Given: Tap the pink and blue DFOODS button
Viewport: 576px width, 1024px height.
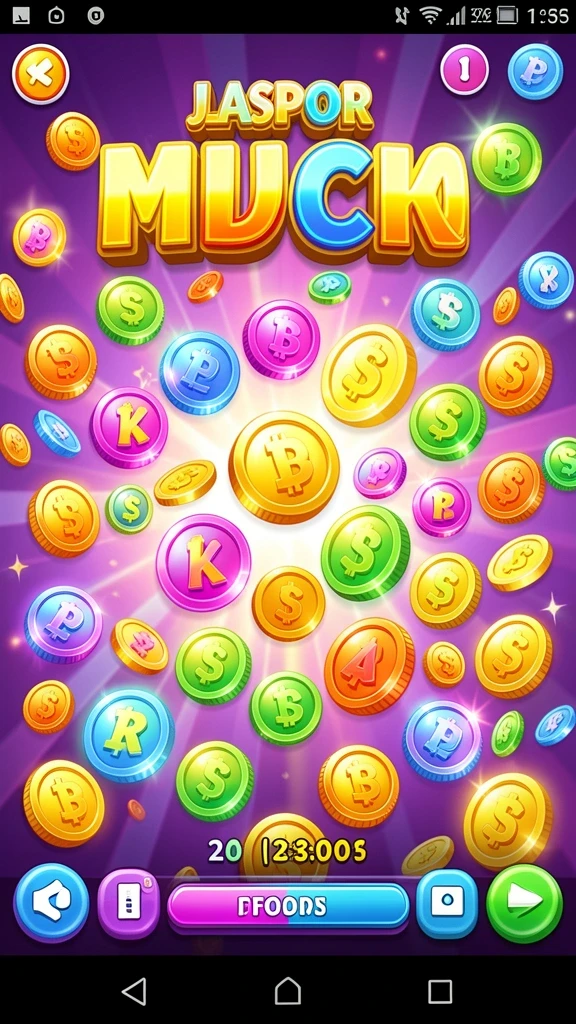Looking at the screenshot, I should [x=288, y=905].
